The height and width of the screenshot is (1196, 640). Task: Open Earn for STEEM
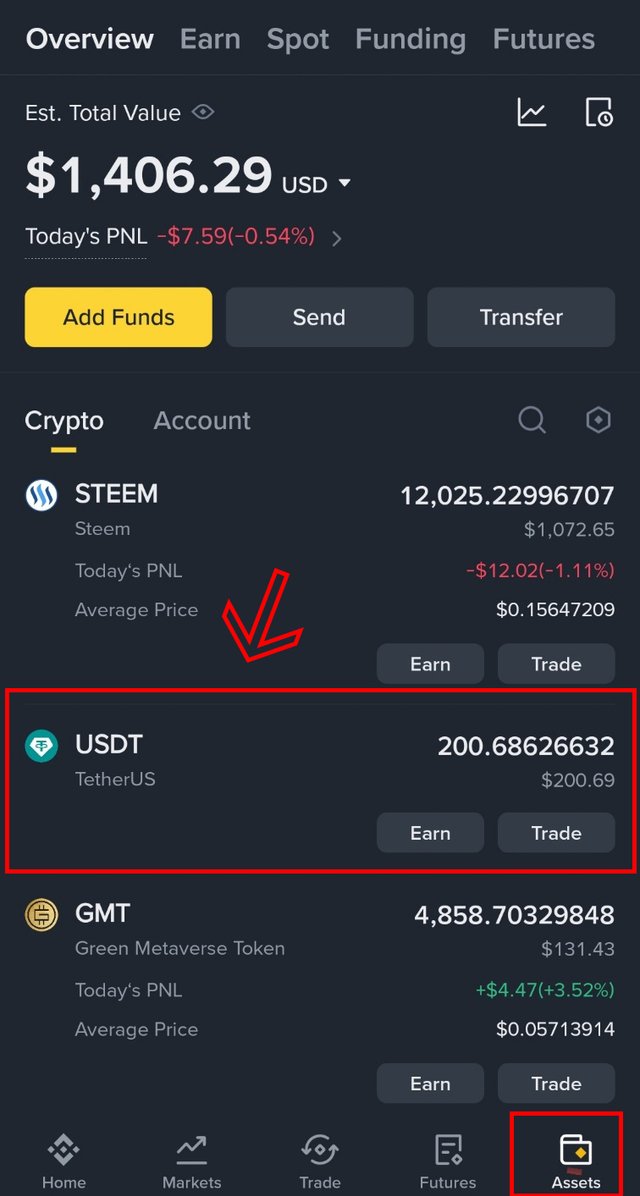tap(430, 664)
